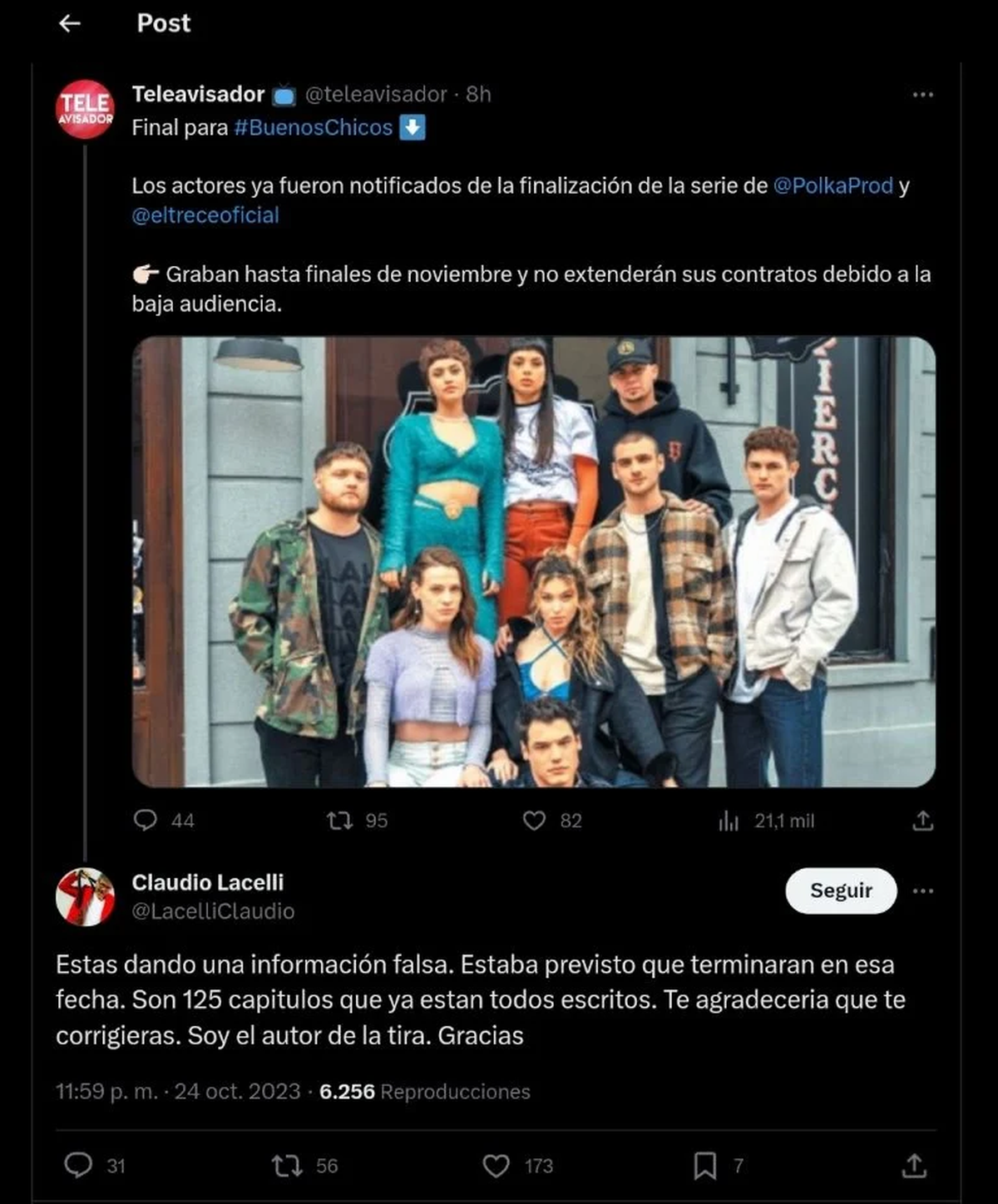Like Teleavisador's post
This screenshot has width=998, height=1204.
[534, 821]
